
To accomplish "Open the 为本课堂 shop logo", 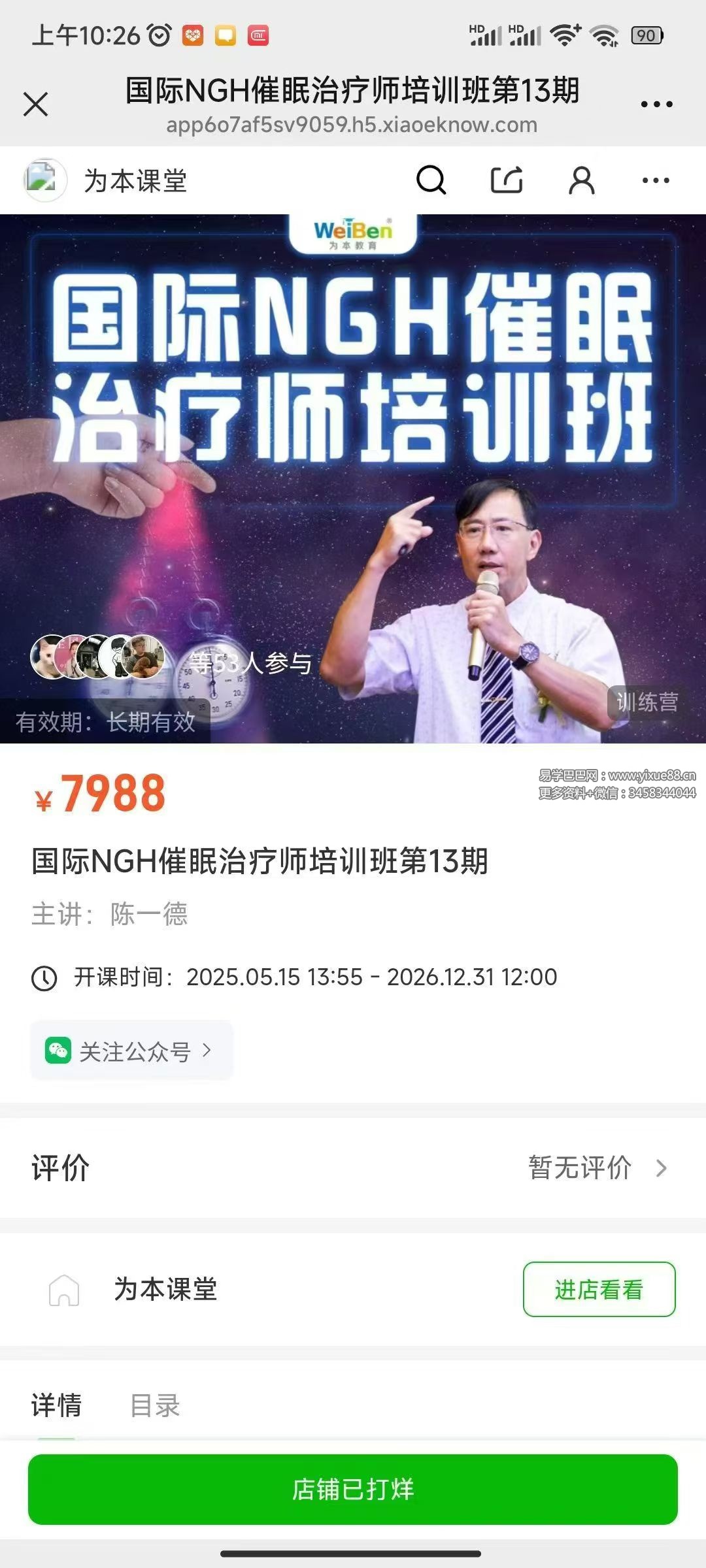I will (45, 180).
